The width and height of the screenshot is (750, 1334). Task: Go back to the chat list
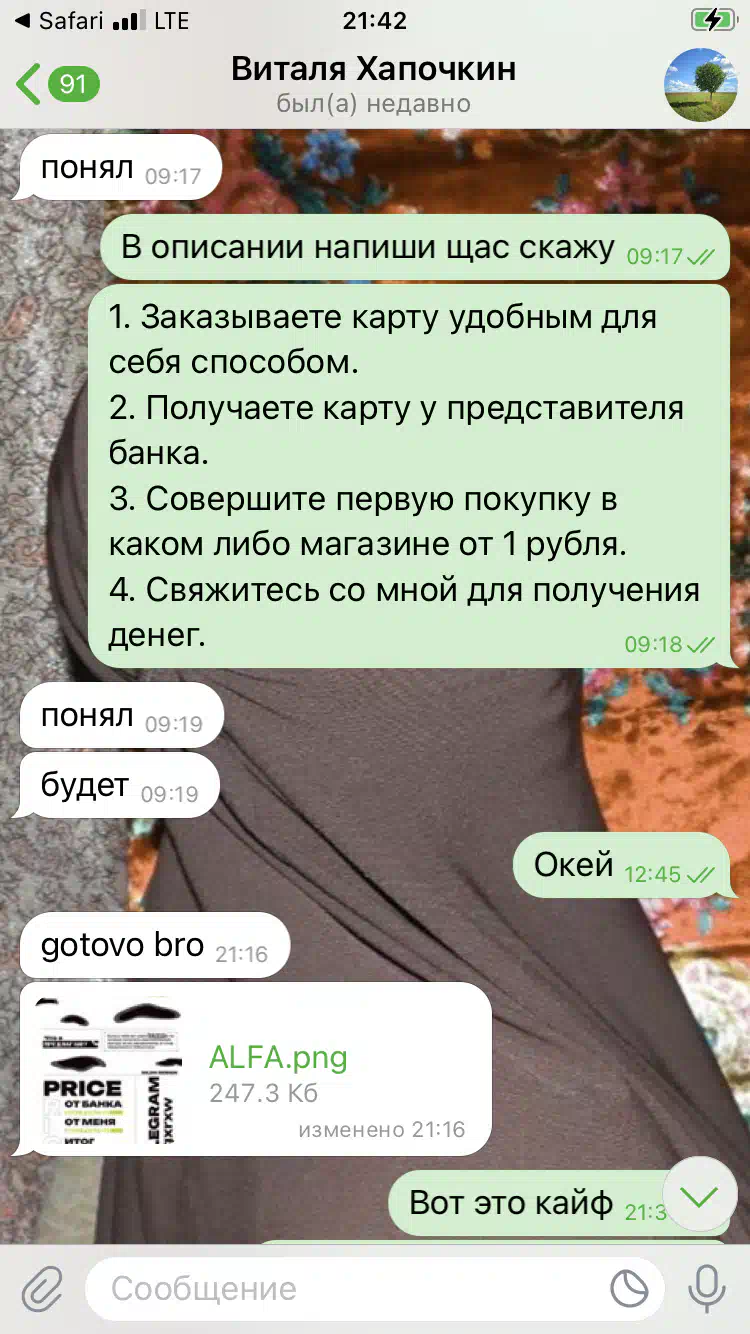(x=58, y=84)
